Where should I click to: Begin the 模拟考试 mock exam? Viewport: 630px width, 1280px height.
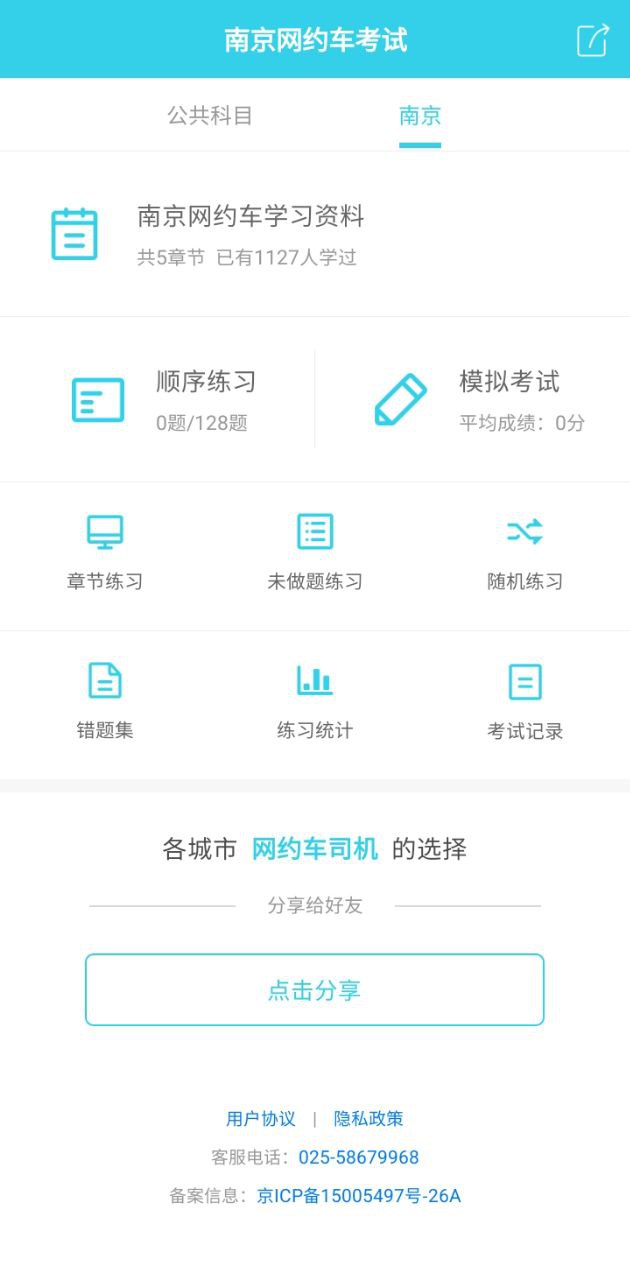pyautogui.click(x=475, y=399)
